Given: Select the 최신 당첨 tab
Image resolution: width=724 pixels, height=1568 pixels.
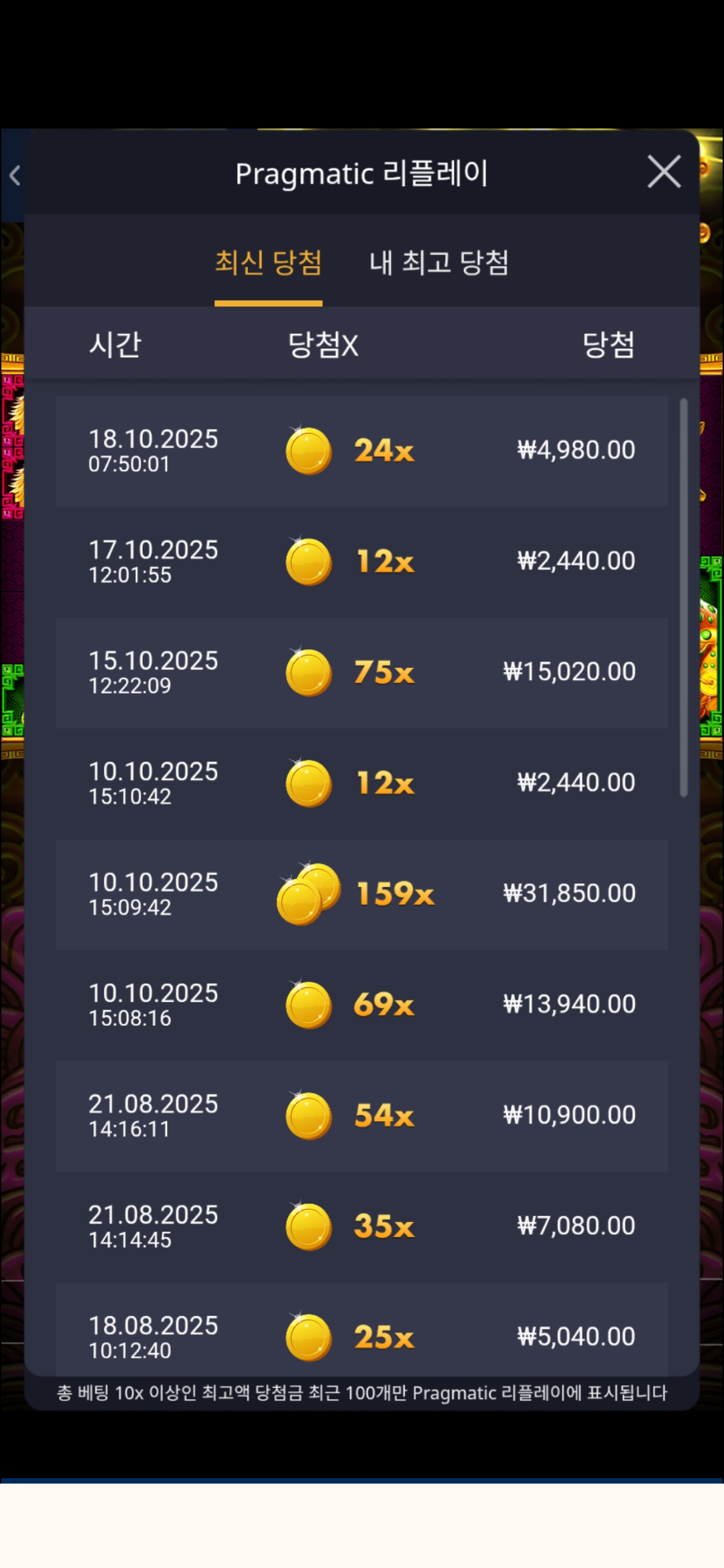Looking at the screenshot, I should (x=268, y=263).
